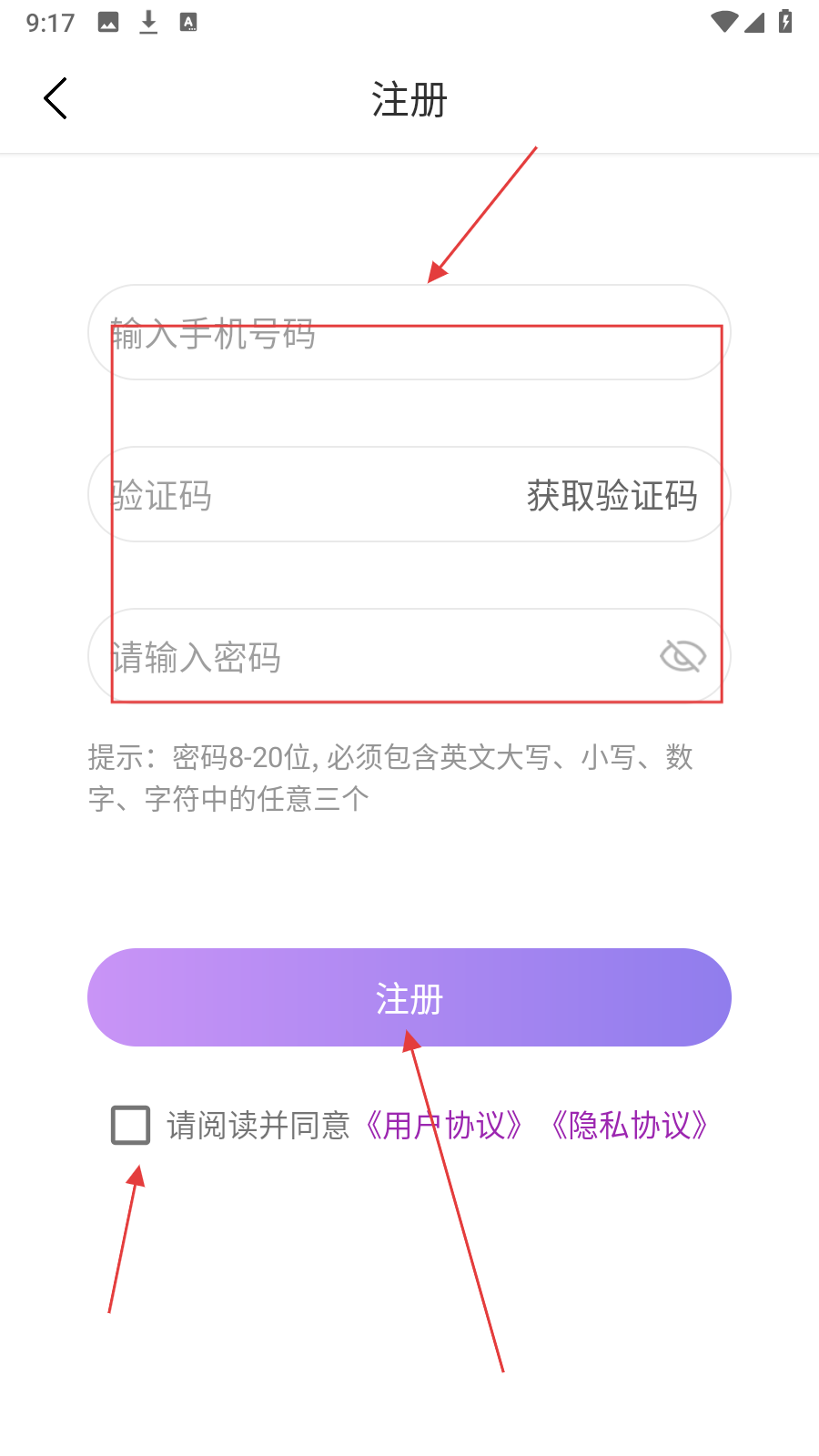Go back using the top-left arrow
The height and width of the screenshot is (1456, 819).
click(x=56, y=98)
